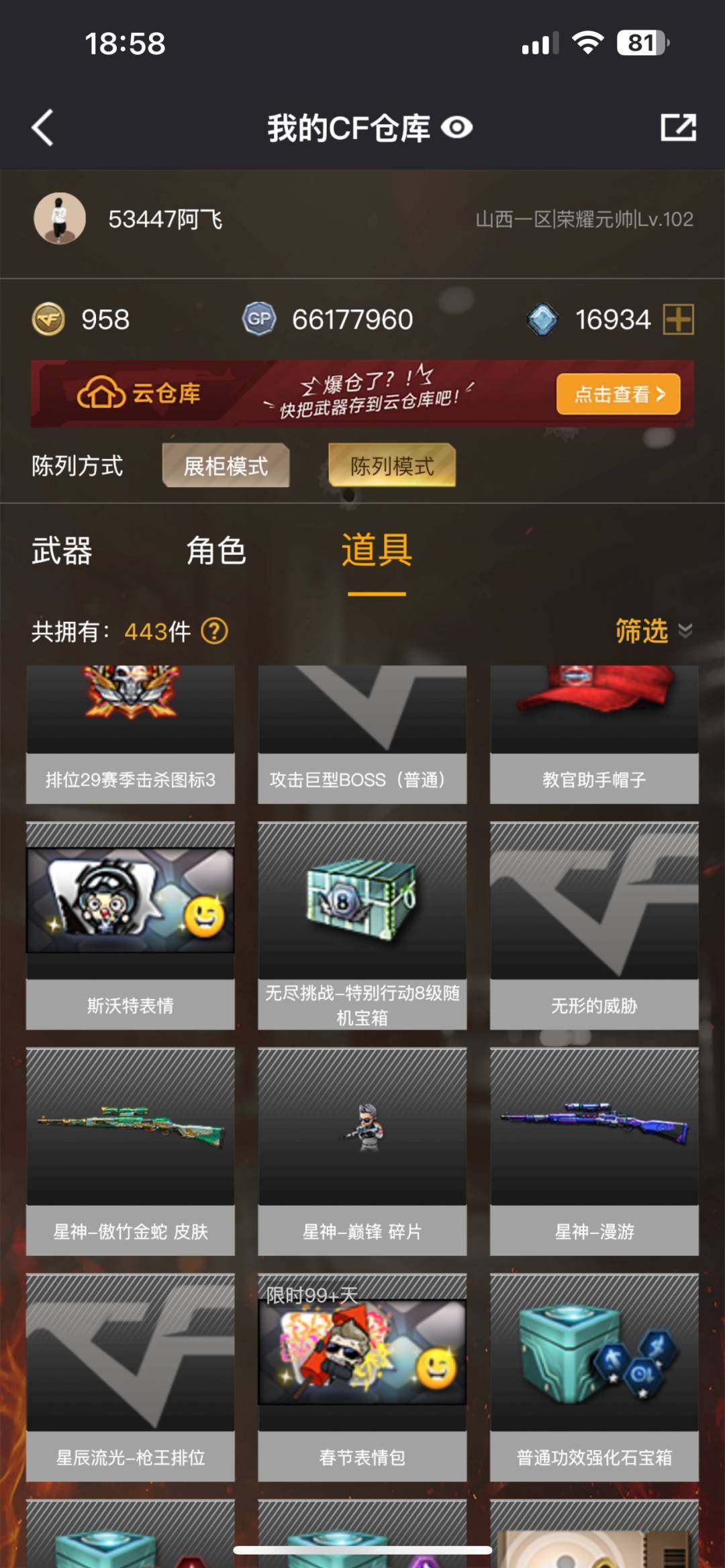
Task: Switch display to 展柜模式 mode
Action: [226, 466]
